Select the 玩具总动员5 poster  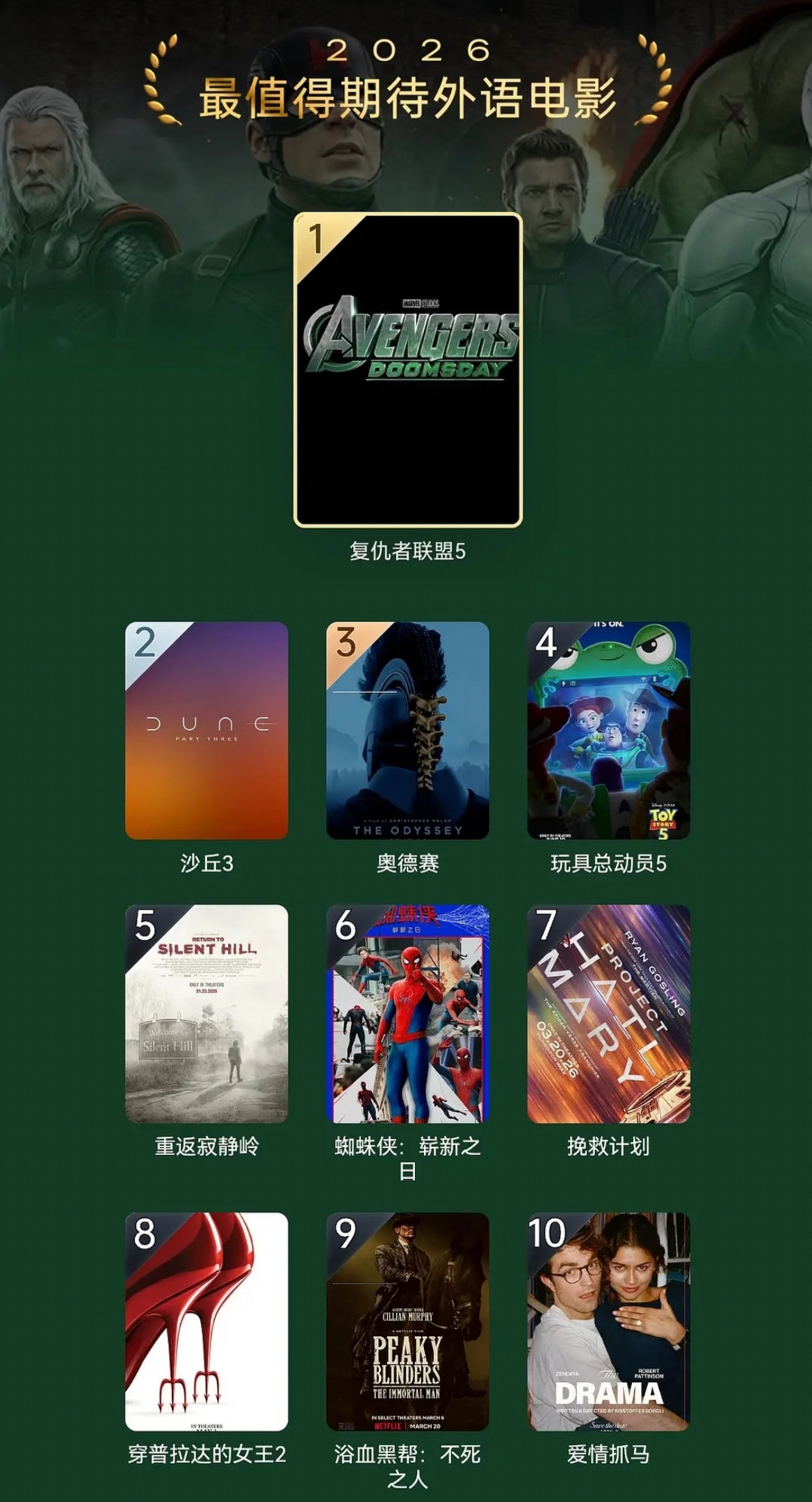(608, 731)
